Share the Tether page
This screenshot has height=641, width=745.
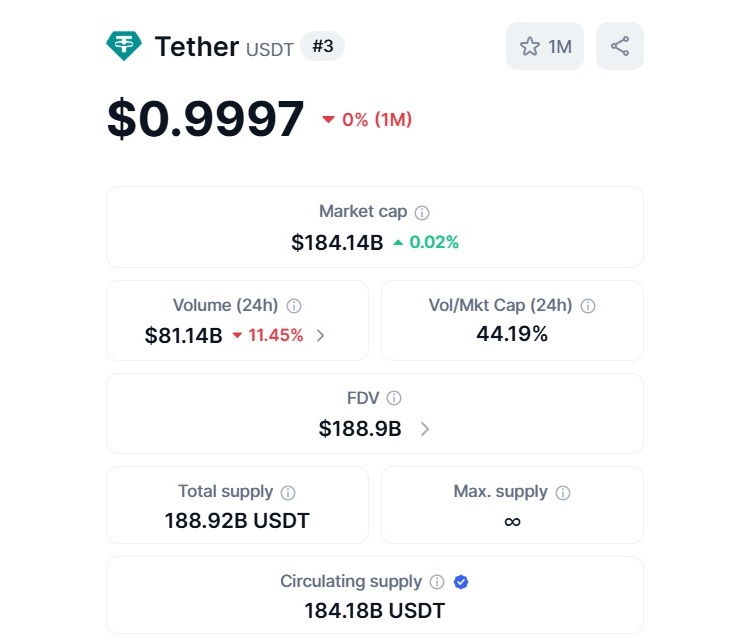pos(620,46)
